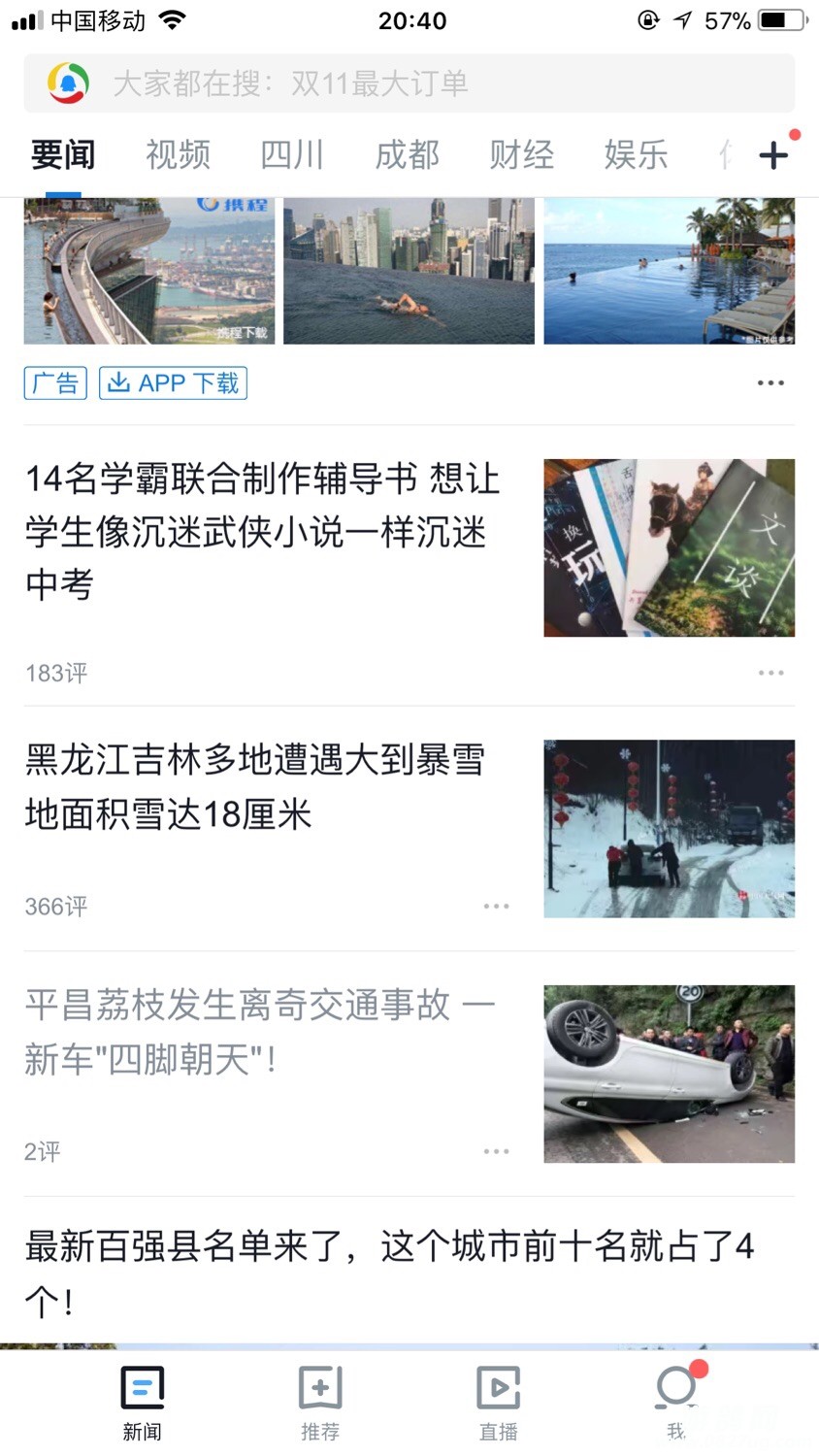Screen dimensions: 819x1456
Task: Tap the APP 下载 ad button
Action: click(174, 383)
